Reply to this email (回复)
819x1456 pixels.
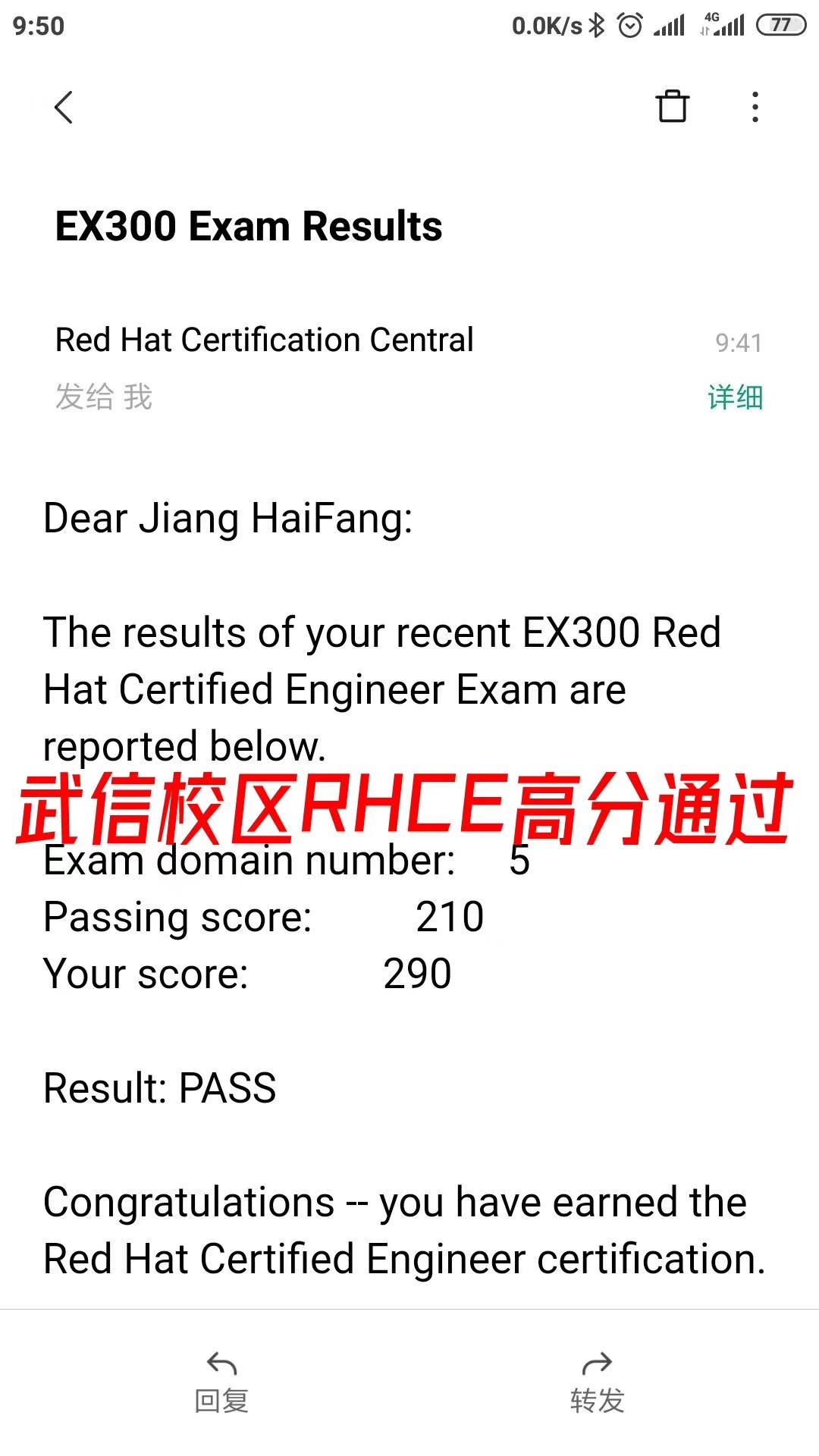(x=221, y=1382)
